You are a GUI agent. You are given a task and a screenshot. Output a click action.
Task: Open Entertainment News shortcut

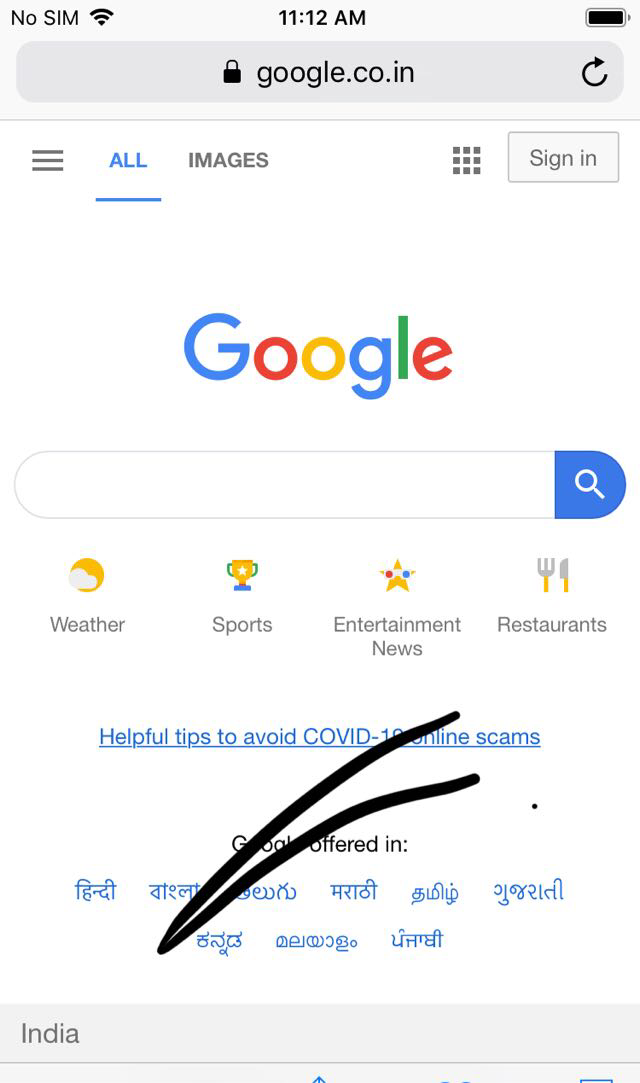tap(397, 605)
